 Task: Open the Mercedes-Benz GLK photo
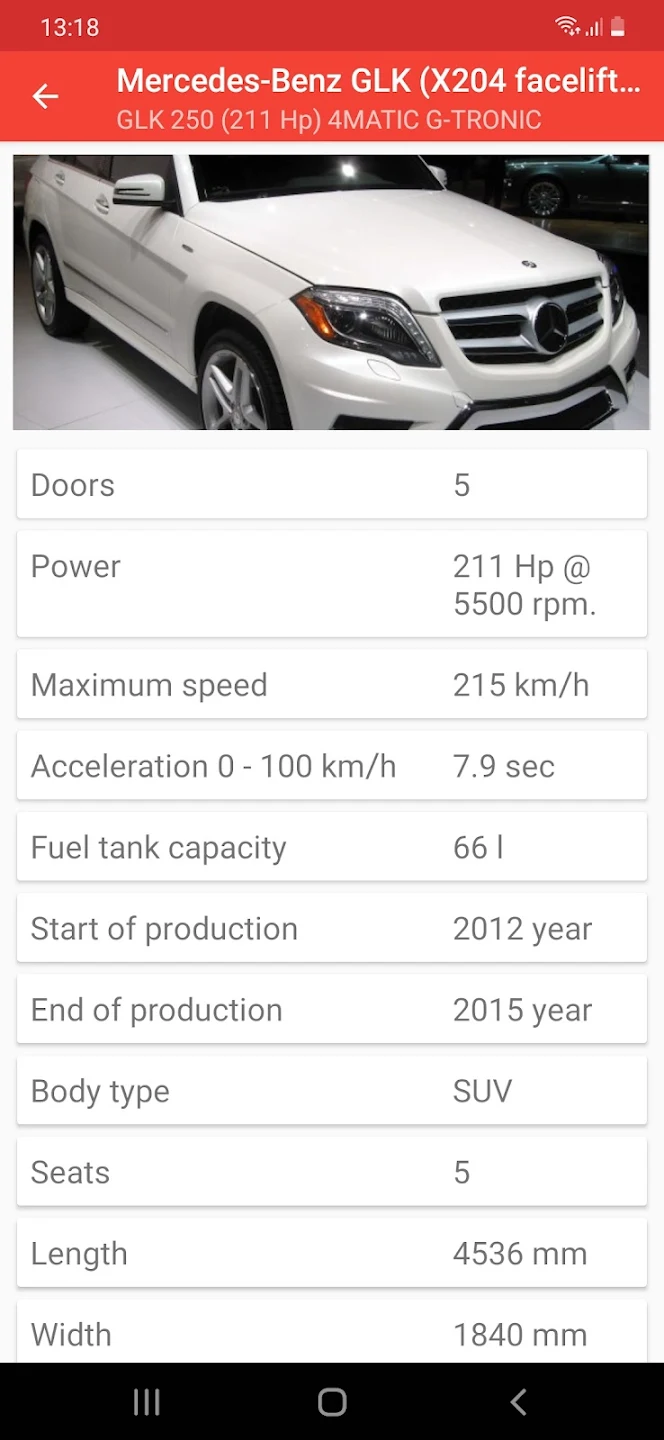[x=332, y=292]
